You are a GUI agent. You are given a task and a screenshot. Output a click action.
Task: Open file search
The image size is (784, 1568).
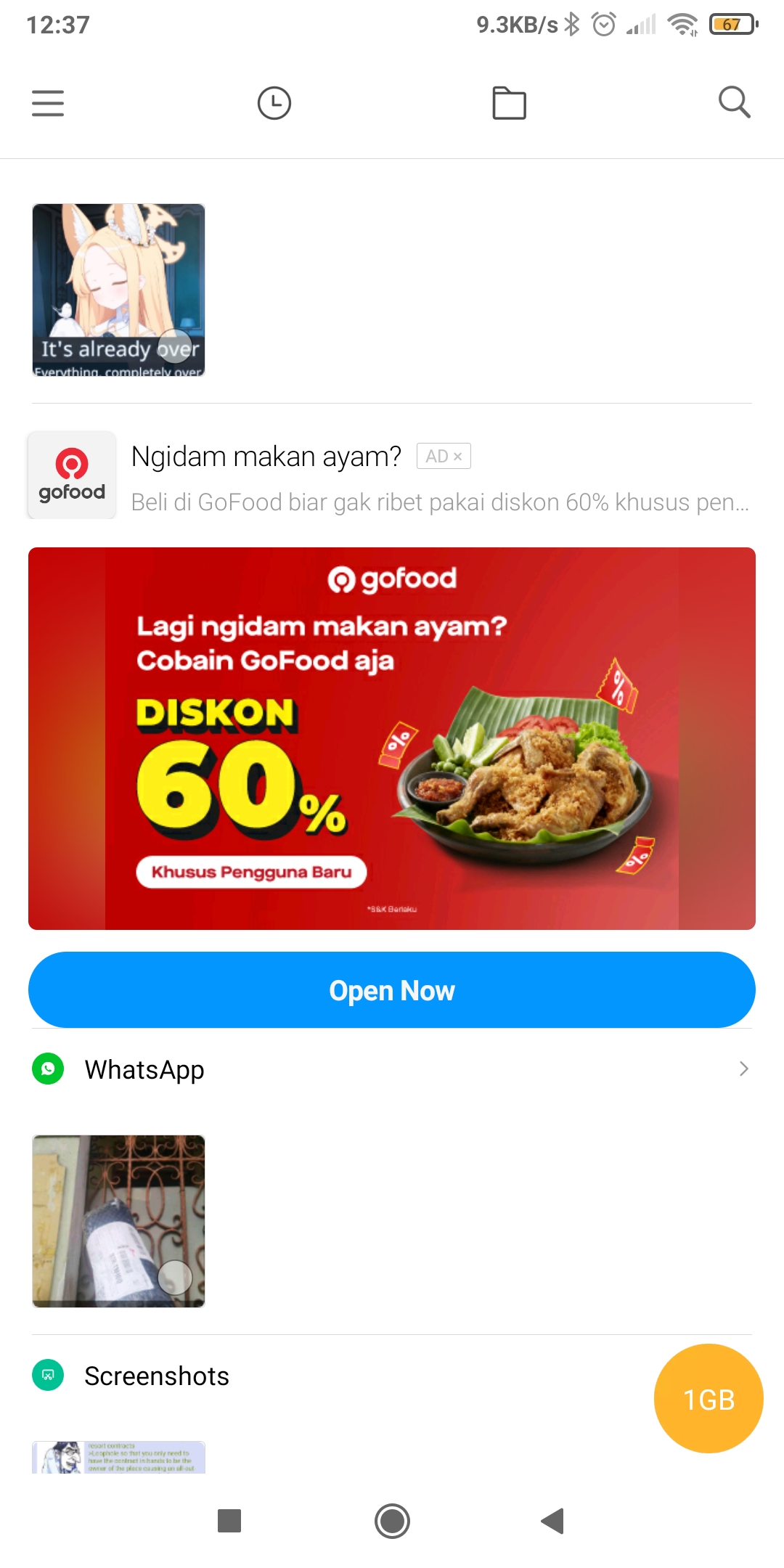tap(734, 102)
